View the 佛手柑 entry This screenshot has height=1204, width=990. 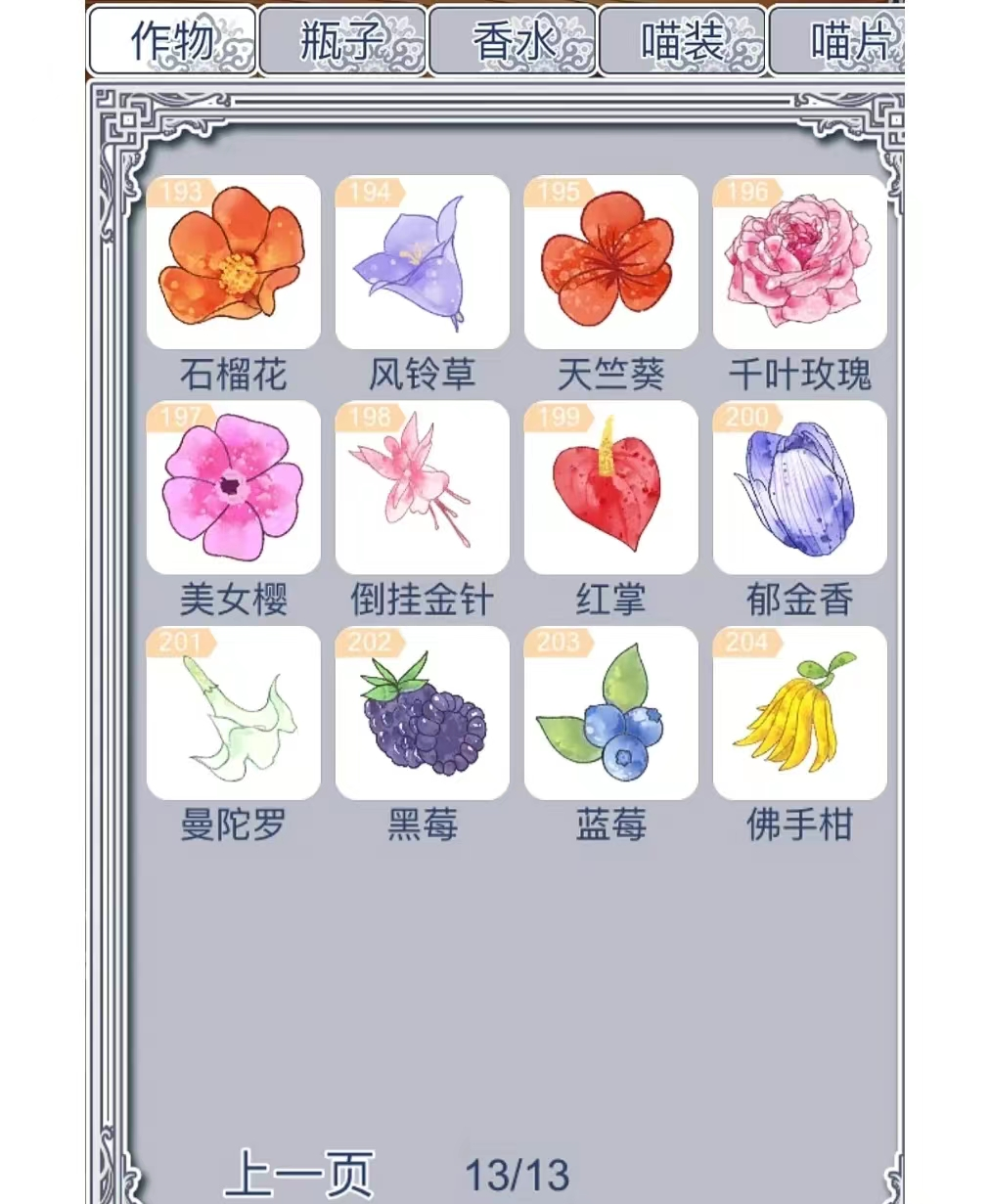coord(799,713)
